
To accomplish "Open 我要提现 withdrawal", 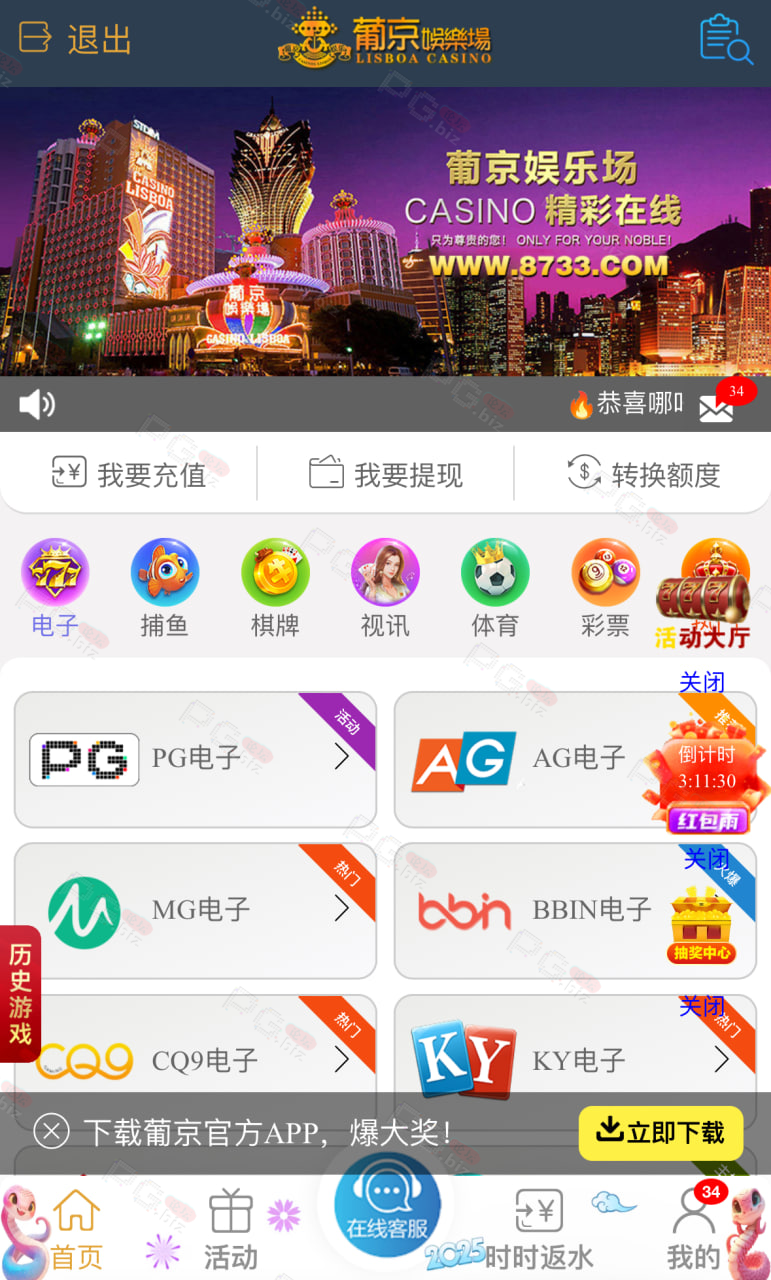I will (385, 474).
